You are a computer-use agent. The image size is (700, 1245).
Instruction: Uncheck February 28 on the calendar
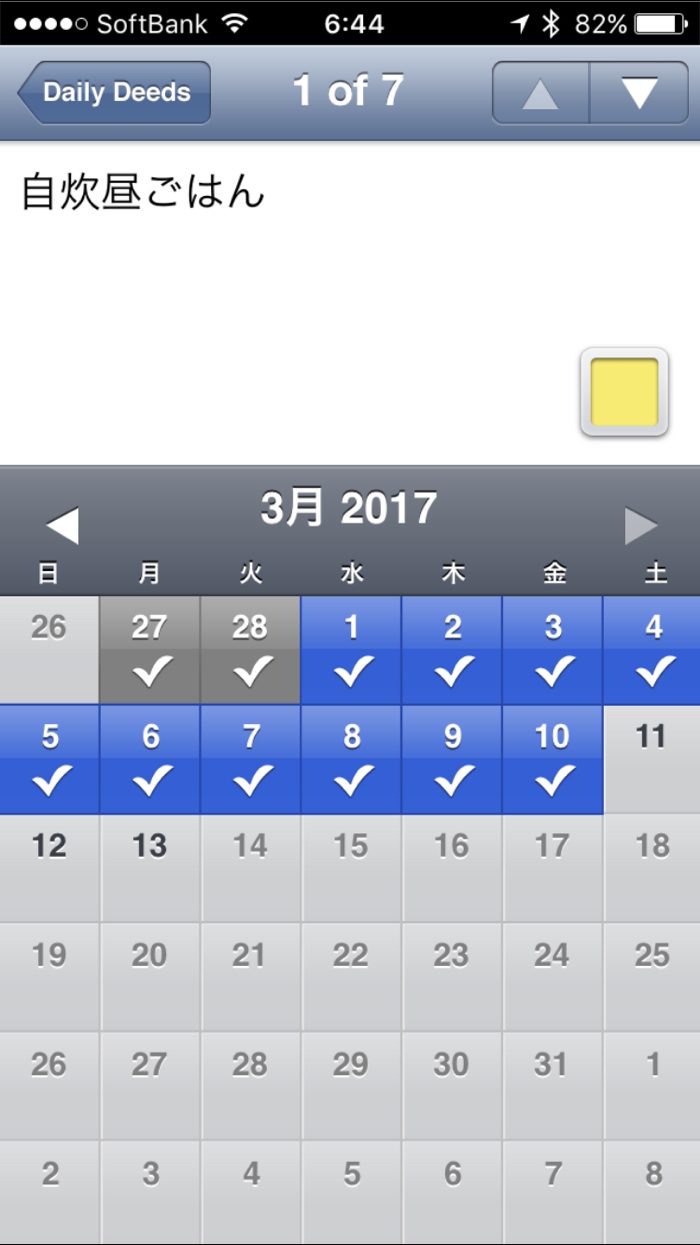click(250, 650)
